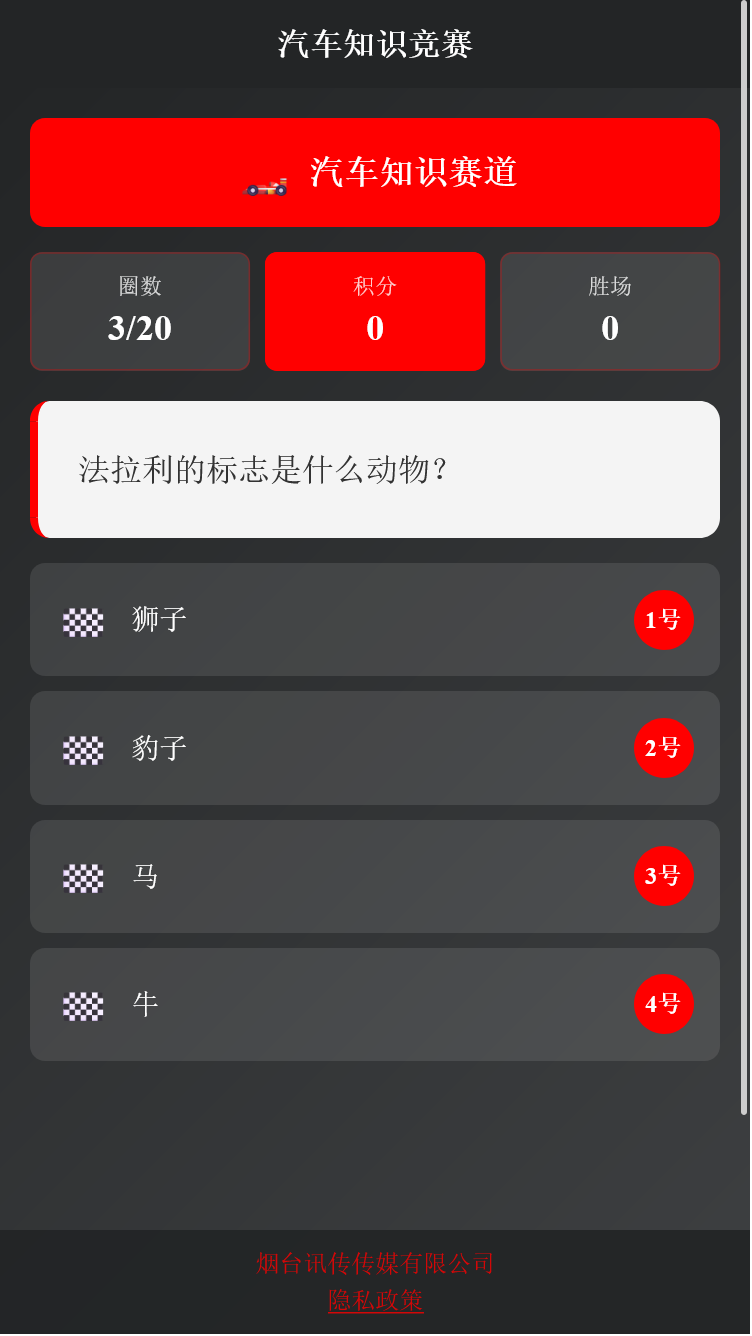
Task: Click the 汽车知识竞赛 page title
Action: (375, 44)
